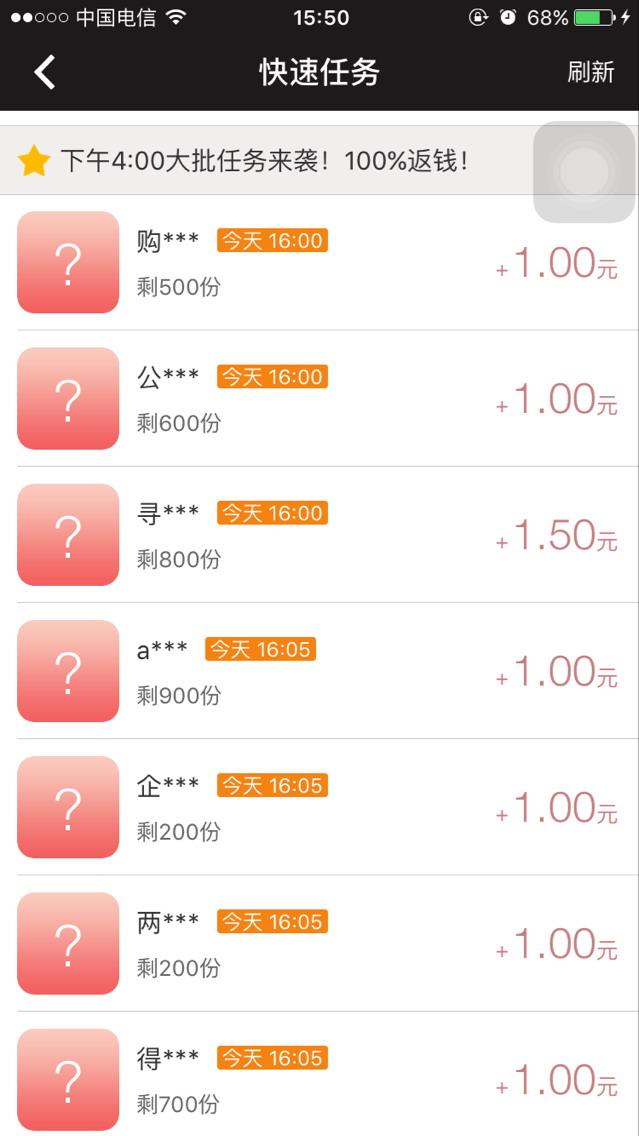
Task: Open the 两*** task at 16:05
Action: click(320, 943)
